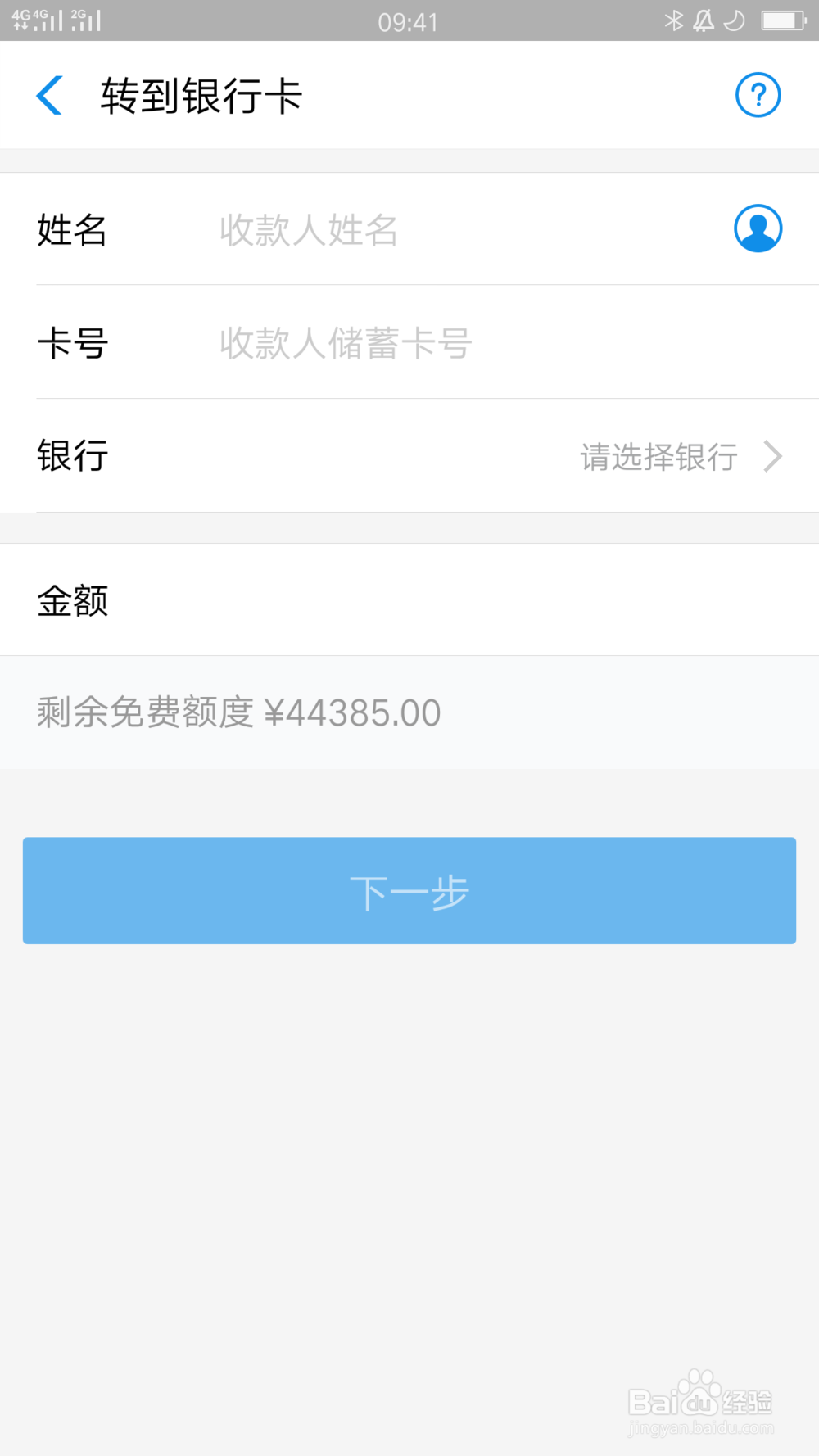Tap the back arrow to return

click(x=49, y=94)
